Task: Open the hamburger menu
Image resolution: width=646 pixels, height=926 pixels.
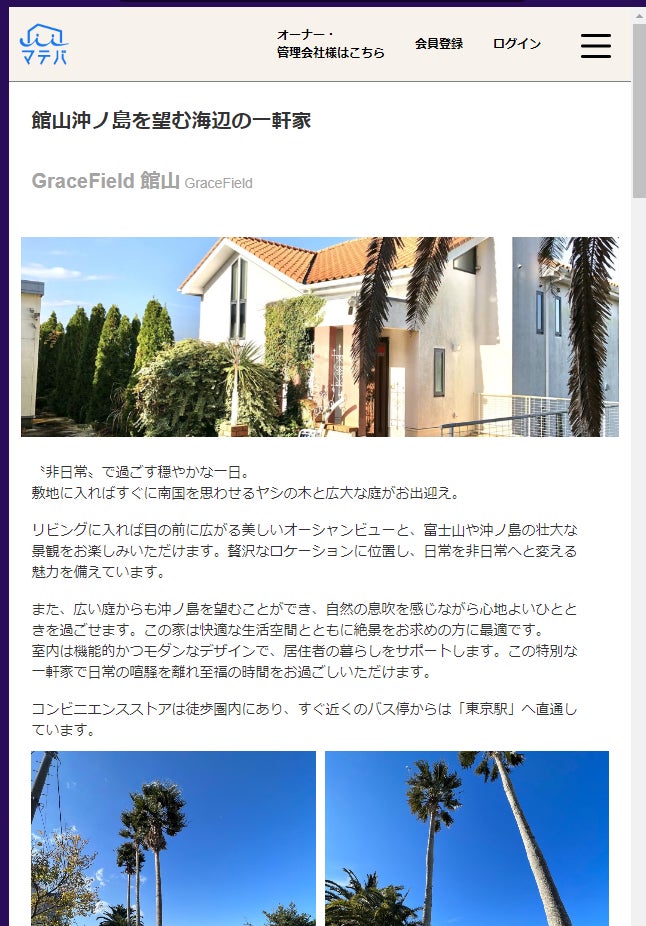Action: [x=595, y=45]
